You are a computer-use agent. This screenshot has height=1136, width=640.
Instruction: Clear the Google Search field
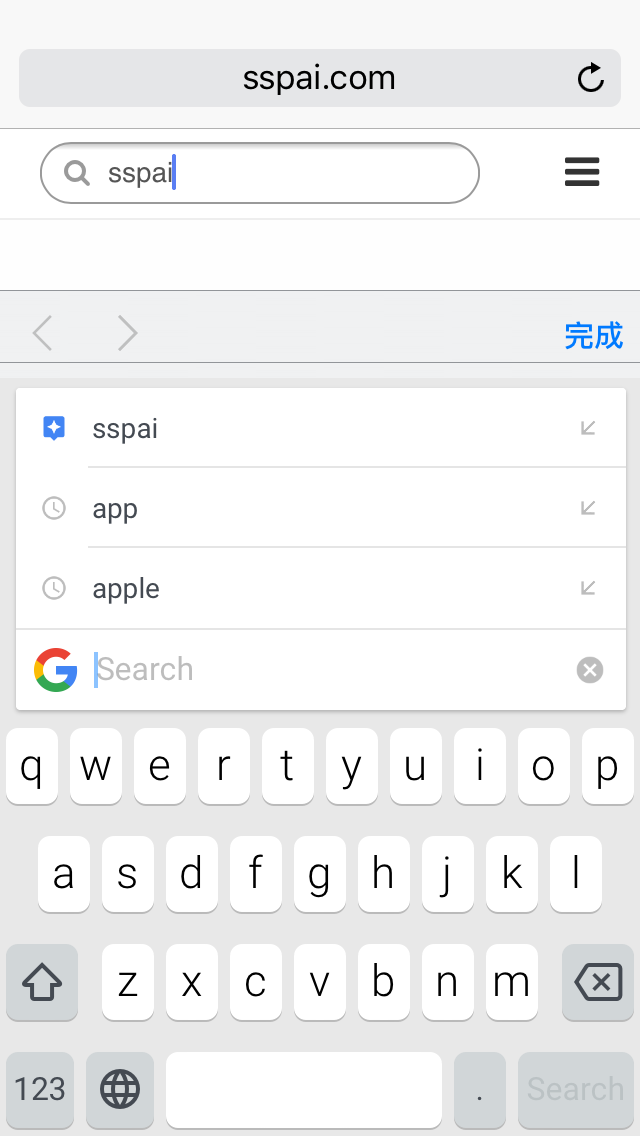[590, 670]
